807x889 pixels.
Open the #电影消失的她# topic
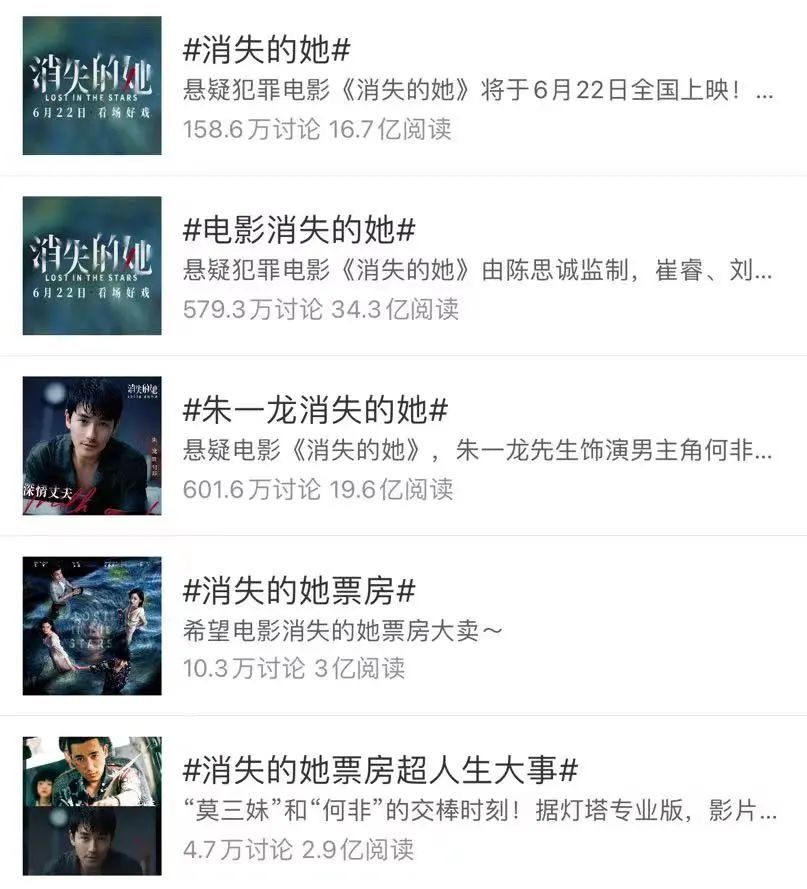pyautogui.click(x=299, y=231)
